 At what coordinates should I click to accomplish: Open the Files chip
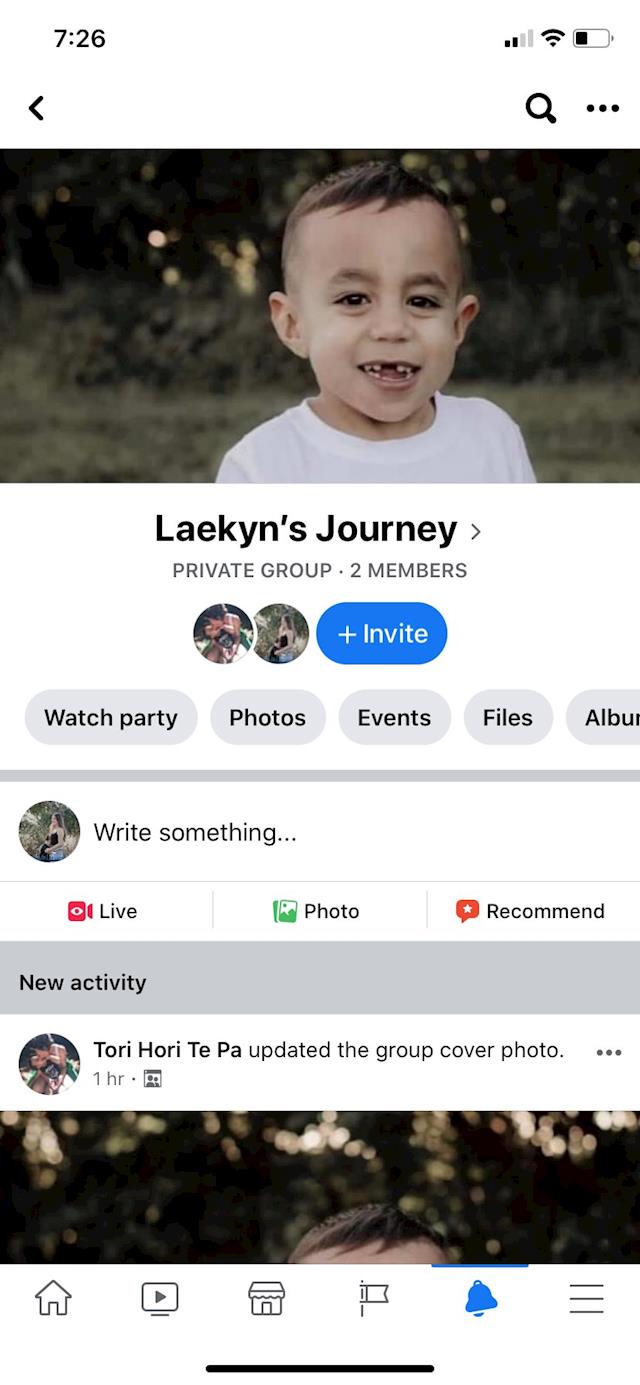click(x=507, y=717)
